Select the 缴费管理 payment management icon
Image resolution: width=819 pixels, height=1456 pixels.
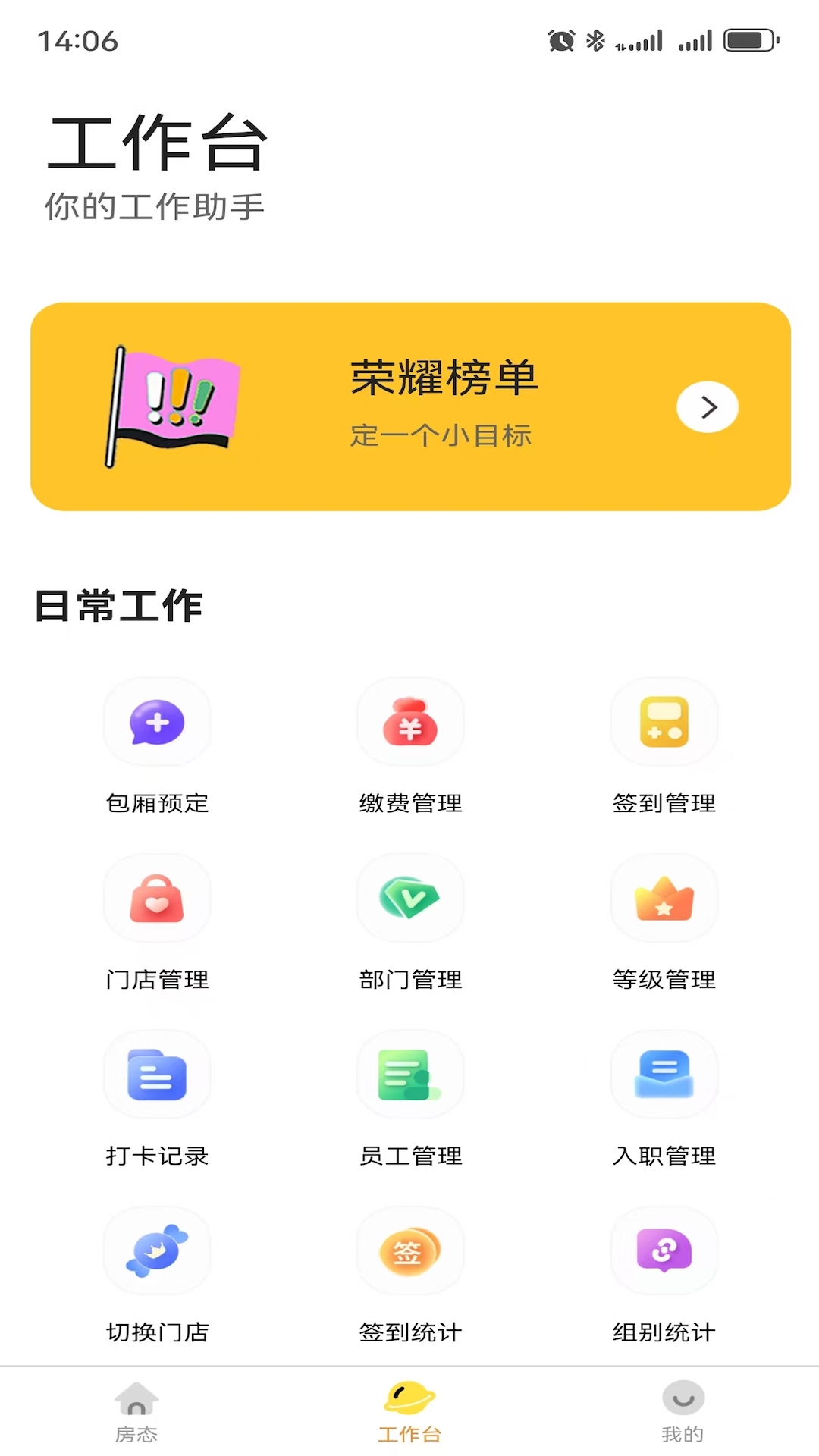click(410, 721)
